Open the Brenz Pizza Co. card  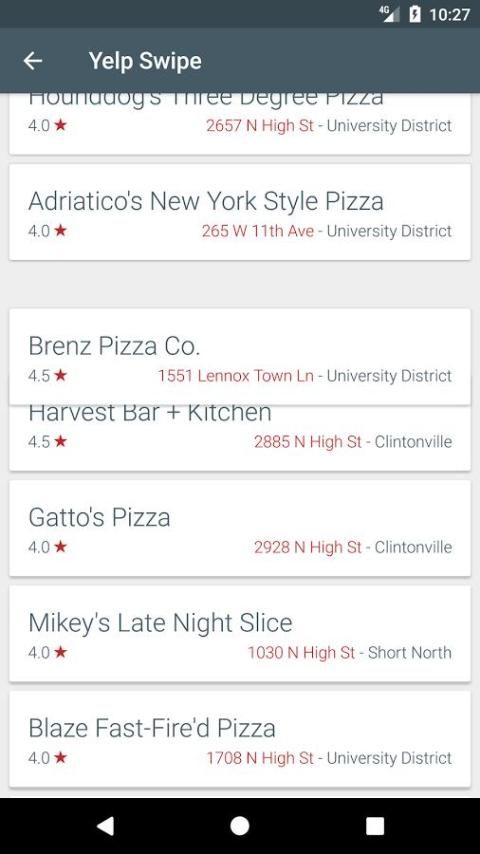(240, 357)
